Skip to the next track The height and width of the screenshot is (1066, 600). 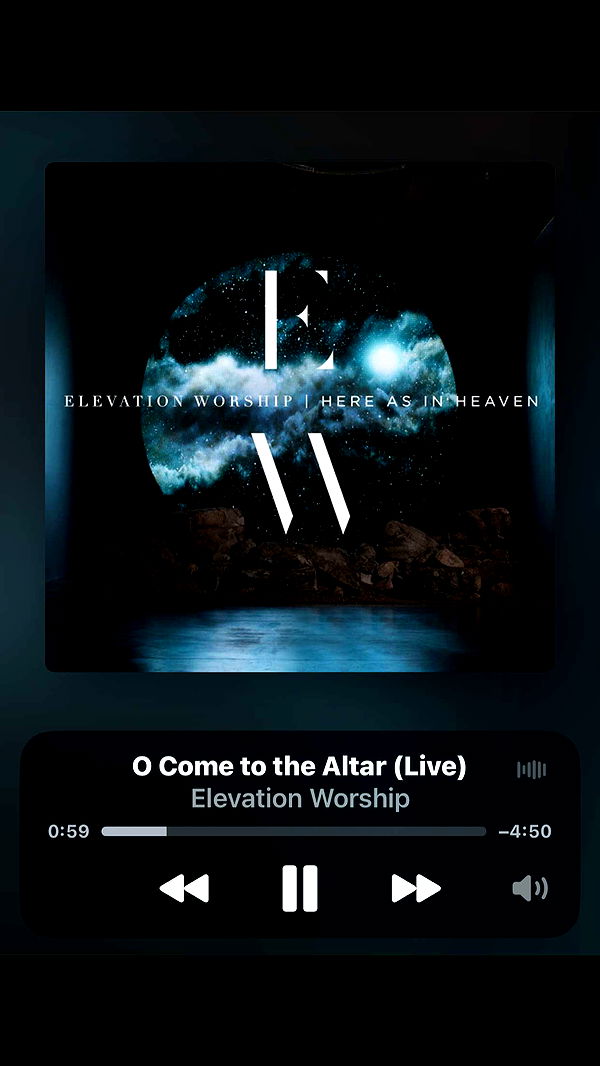pos(416,888)
